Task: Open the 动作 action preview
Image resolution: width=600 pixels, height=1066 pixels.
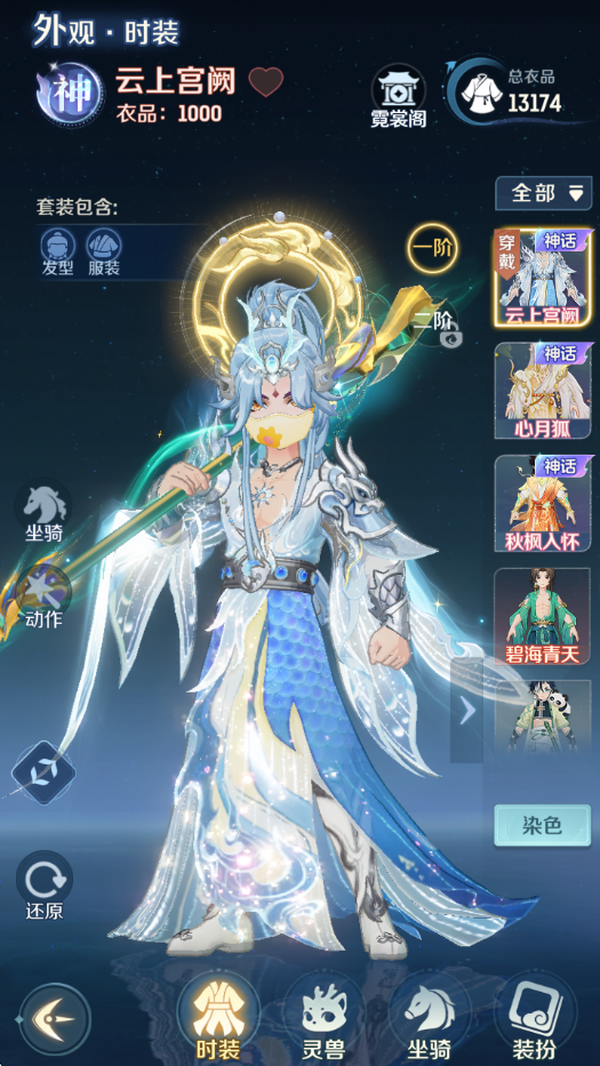Action: click(x=44, y=598)
